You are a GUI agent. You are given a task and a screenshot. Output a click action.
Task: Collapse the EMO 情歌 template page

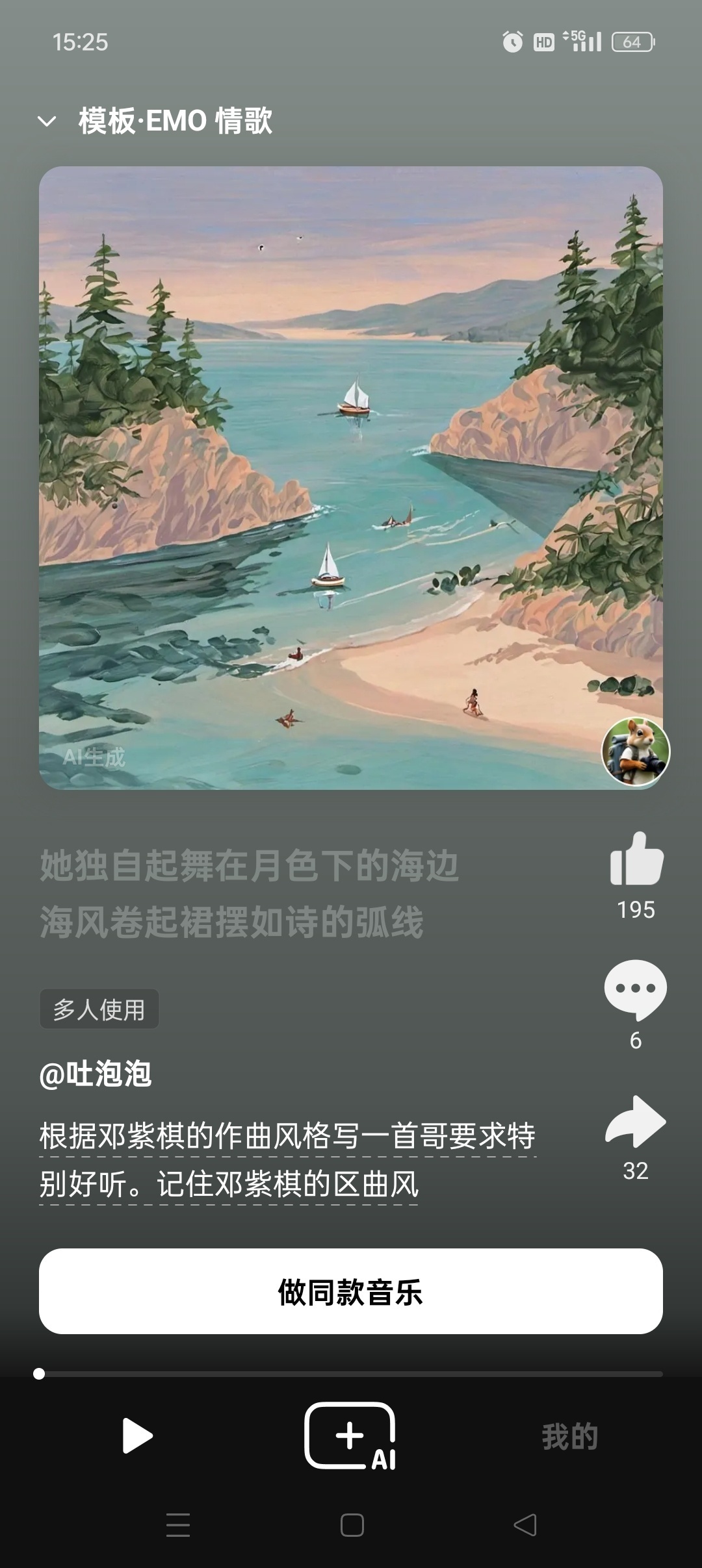tap(46, 120)
